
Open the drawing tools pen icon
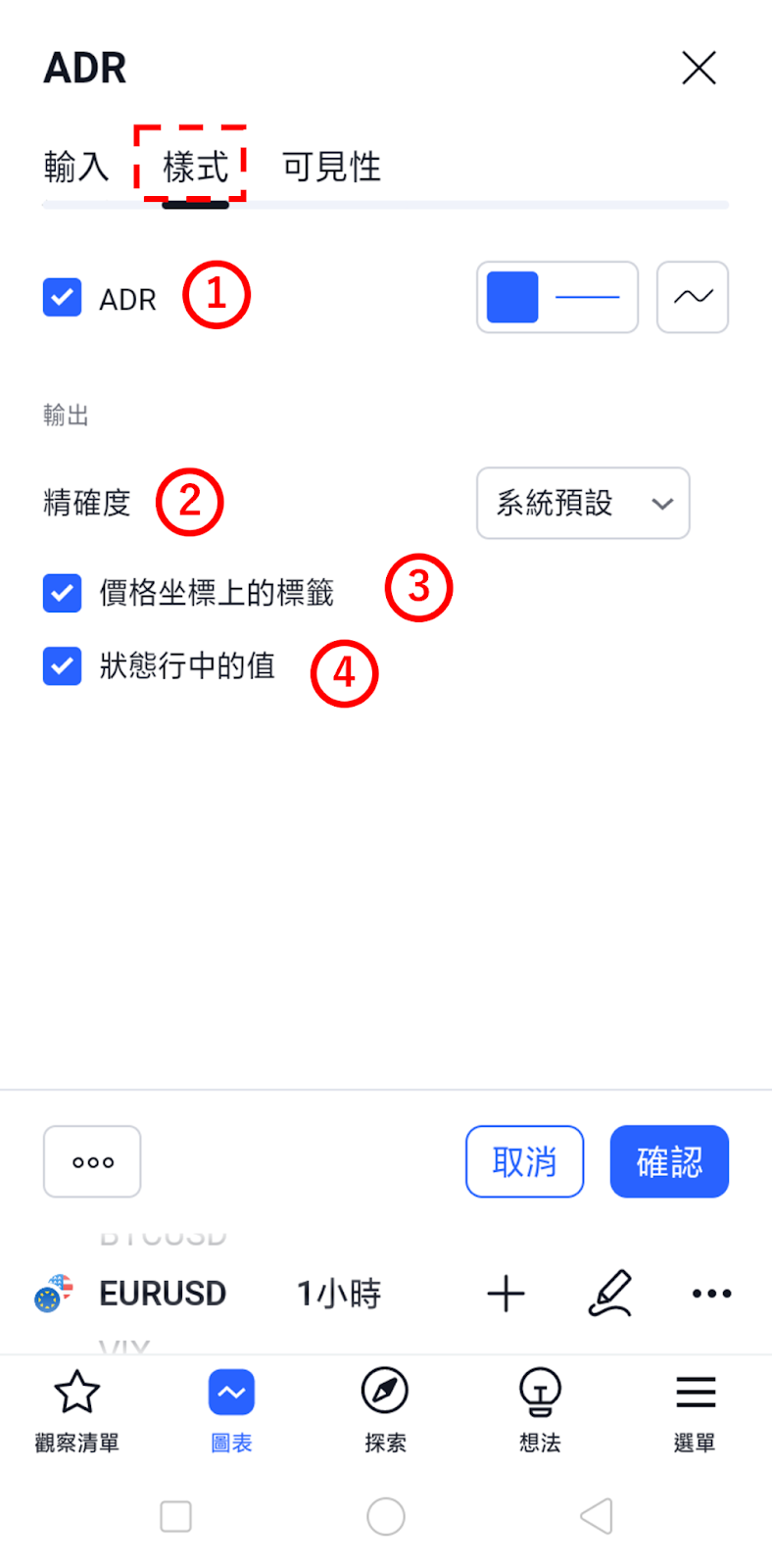pyautogui.click(x=610, y=1294)
